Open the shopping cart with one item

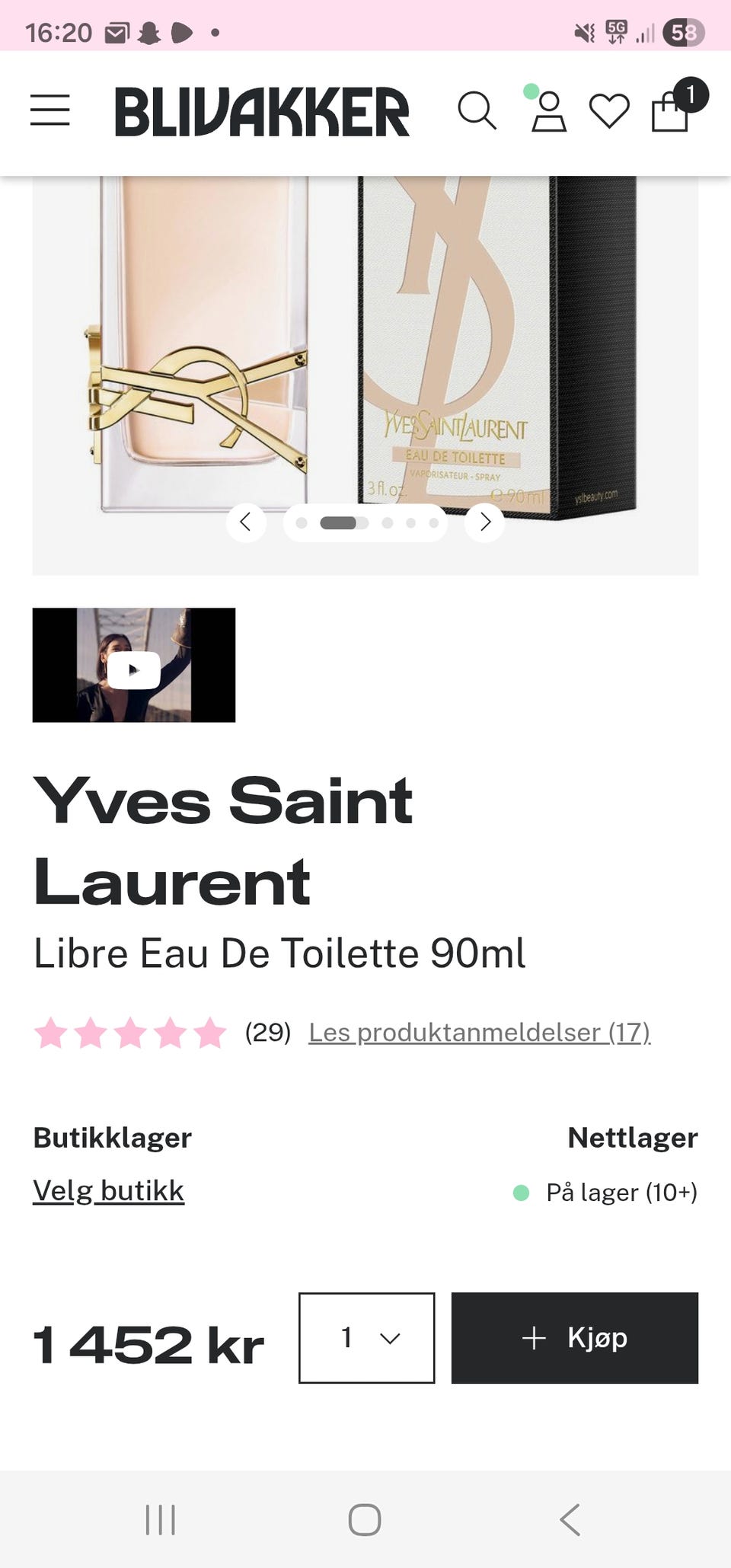[x=669, y=114]
